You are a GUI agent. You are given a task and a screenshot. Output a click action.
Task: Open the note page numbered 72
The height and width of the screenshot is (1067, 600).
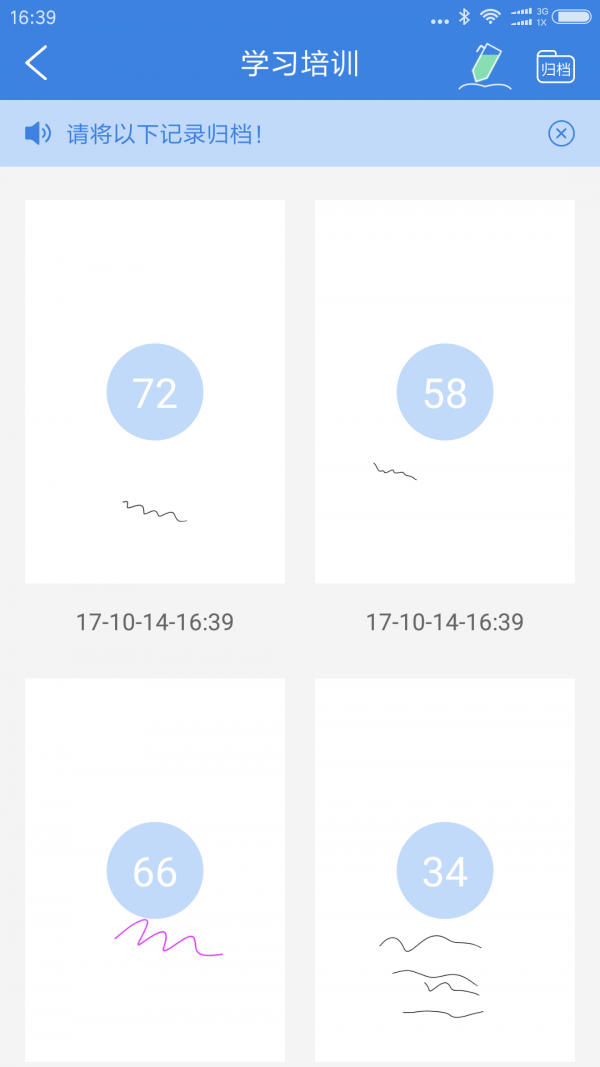155,391
